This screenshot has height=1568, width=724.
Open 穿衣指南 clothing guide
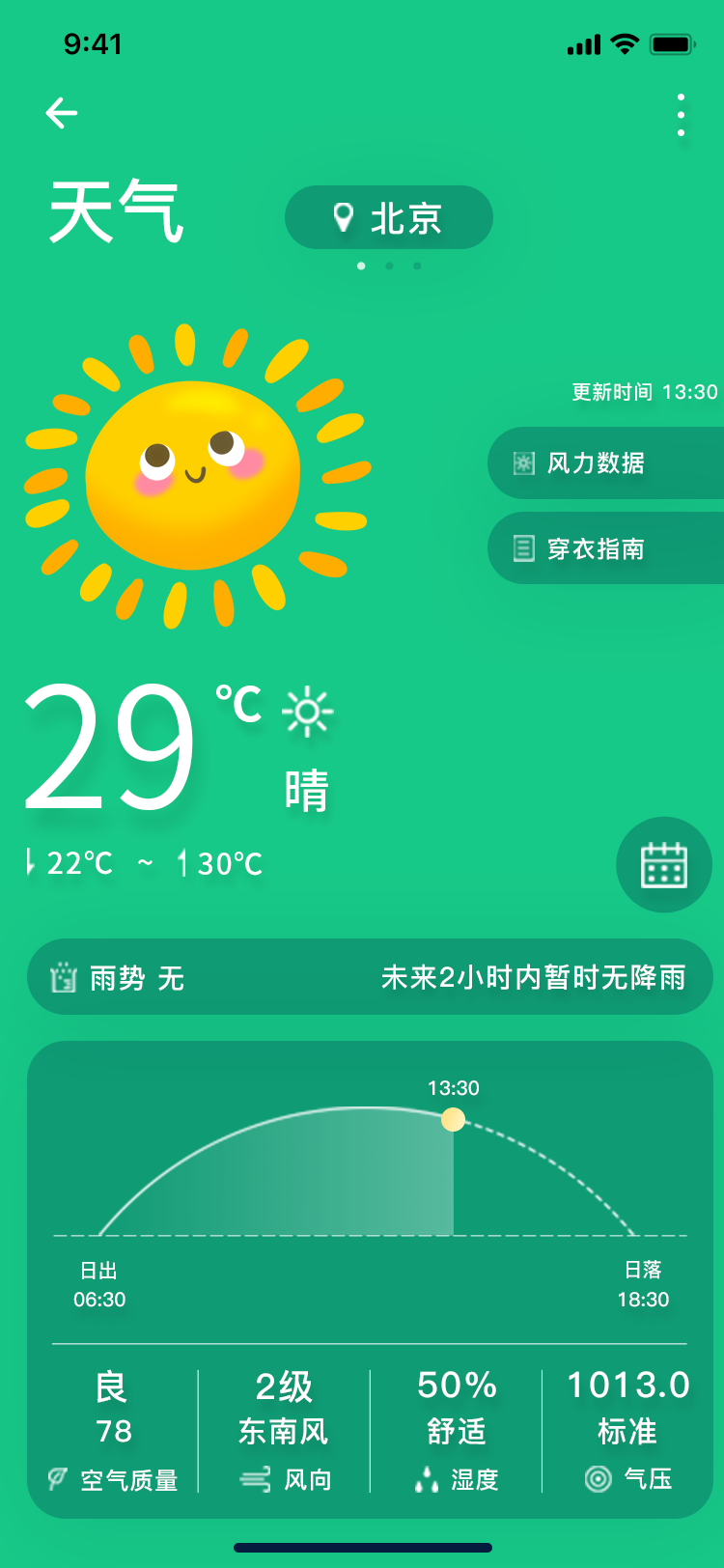coord(603,548)
